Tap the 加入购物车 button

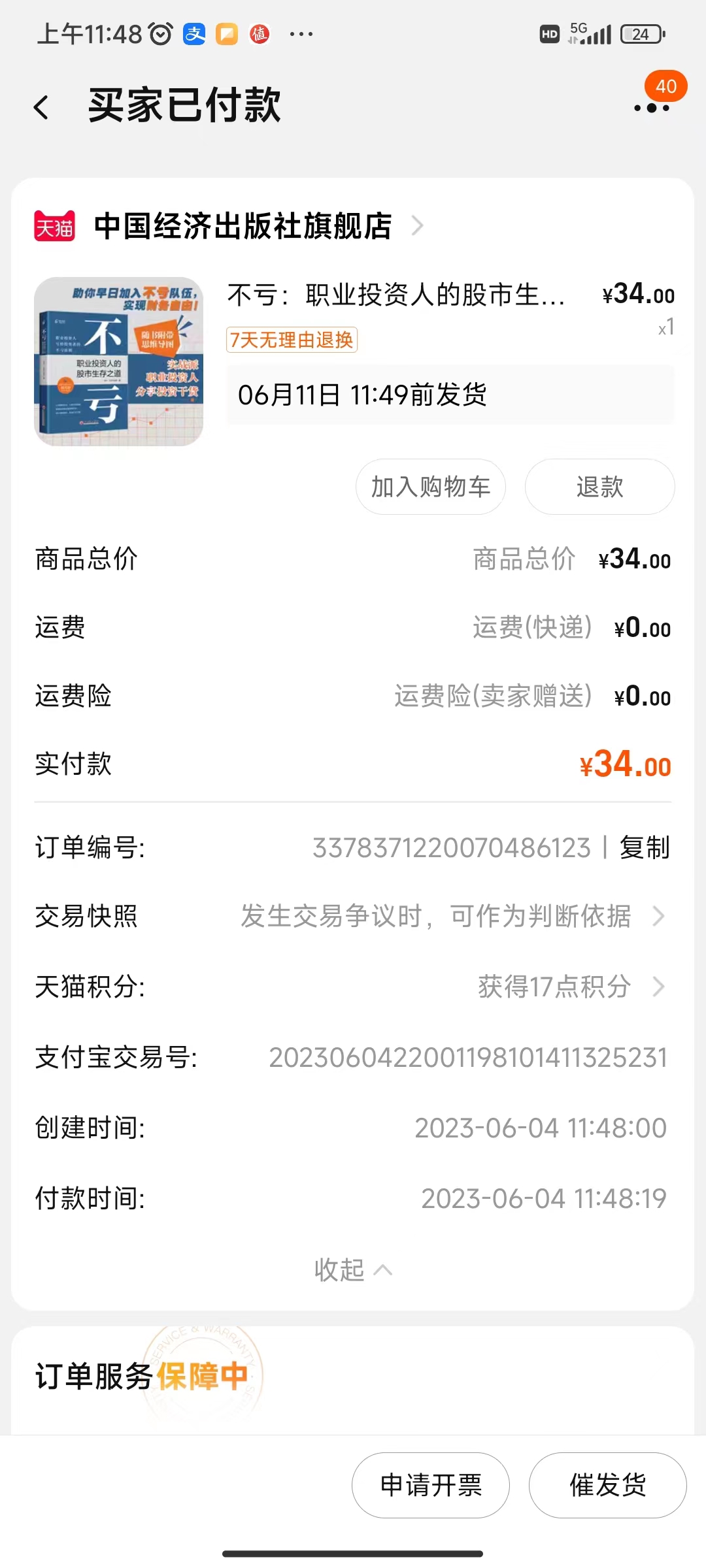(430, 487)
